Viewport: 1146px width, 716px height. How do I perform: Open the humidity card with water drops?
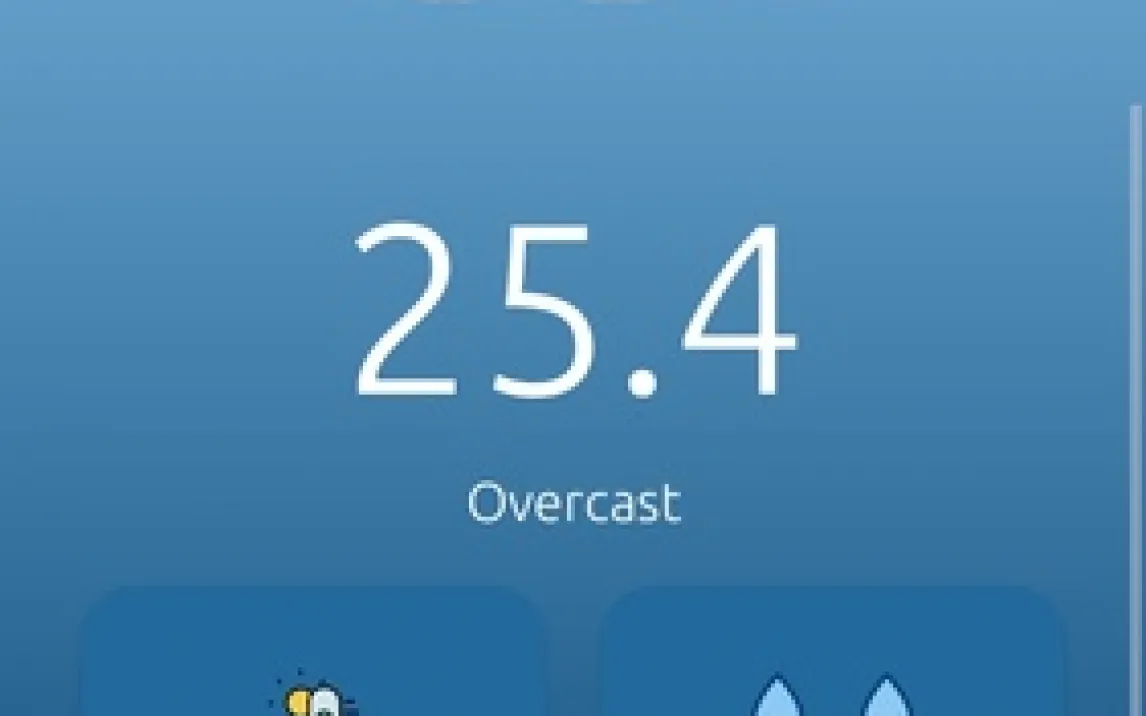(830, 655)
